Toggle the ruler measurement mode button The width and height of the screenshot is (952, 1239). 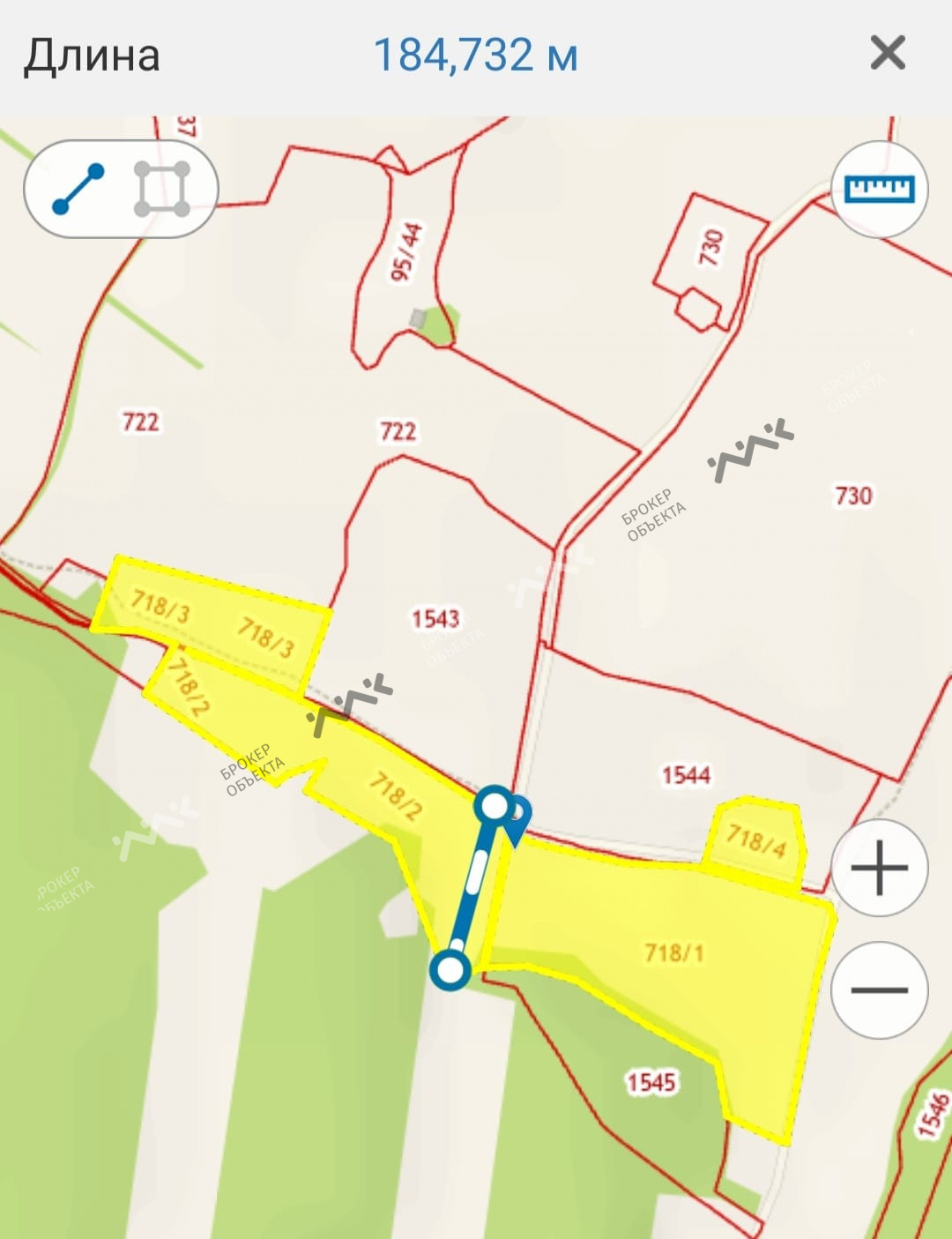879,189
